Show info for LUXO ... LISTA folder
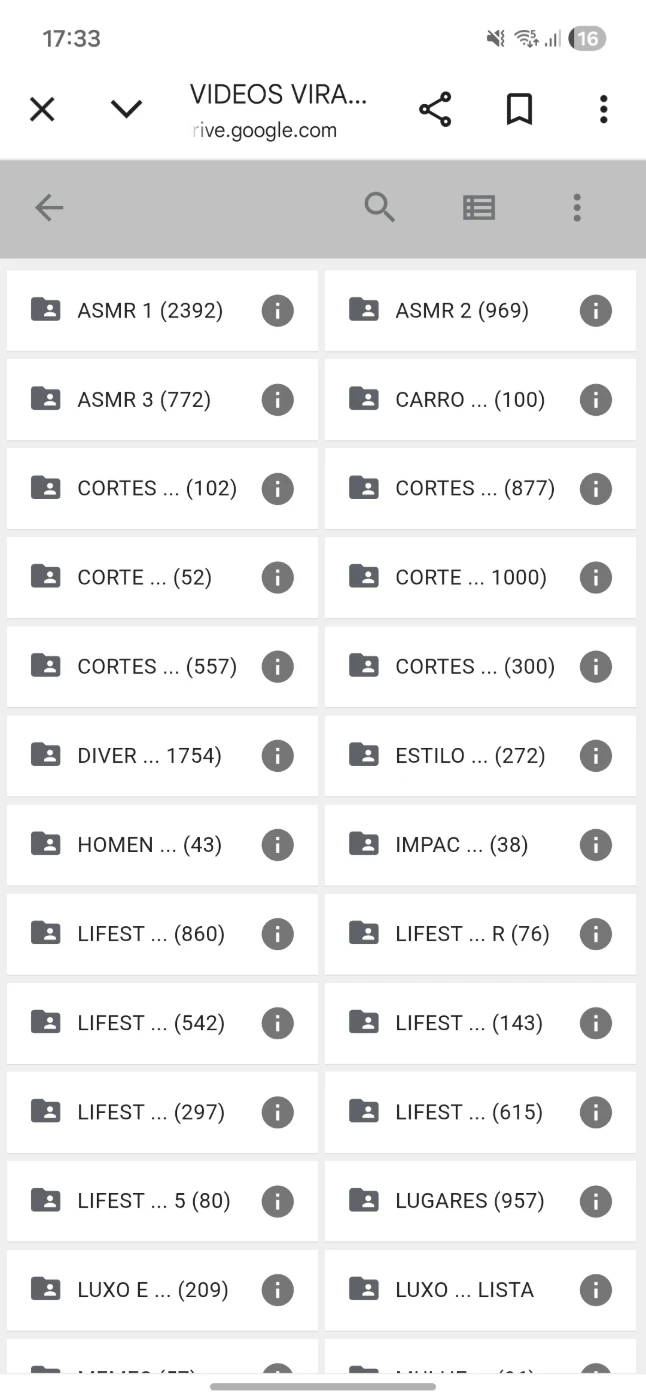This screenshot has width=646, height=1400. 595,1290
